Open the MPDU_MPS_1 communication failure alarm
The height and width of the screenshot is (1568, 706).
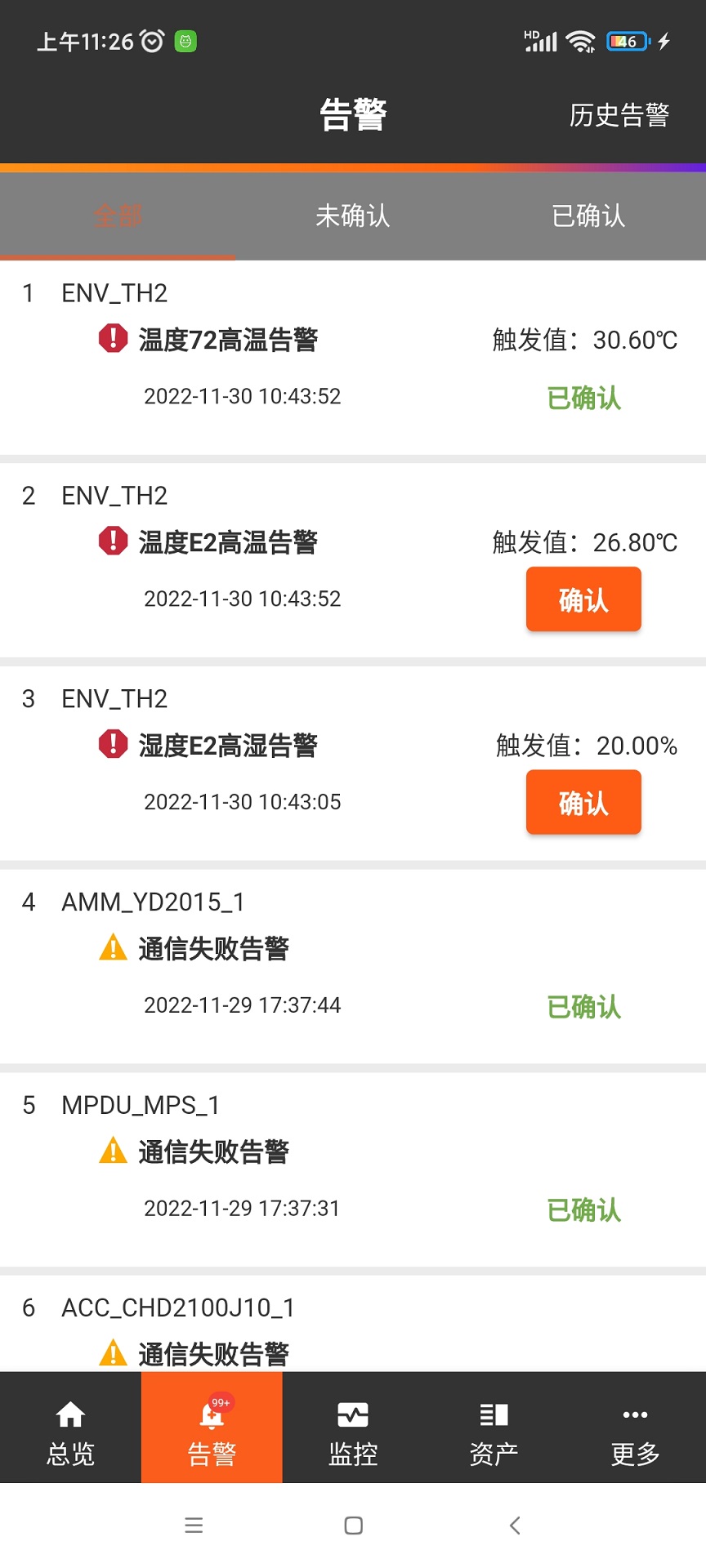214,1151
